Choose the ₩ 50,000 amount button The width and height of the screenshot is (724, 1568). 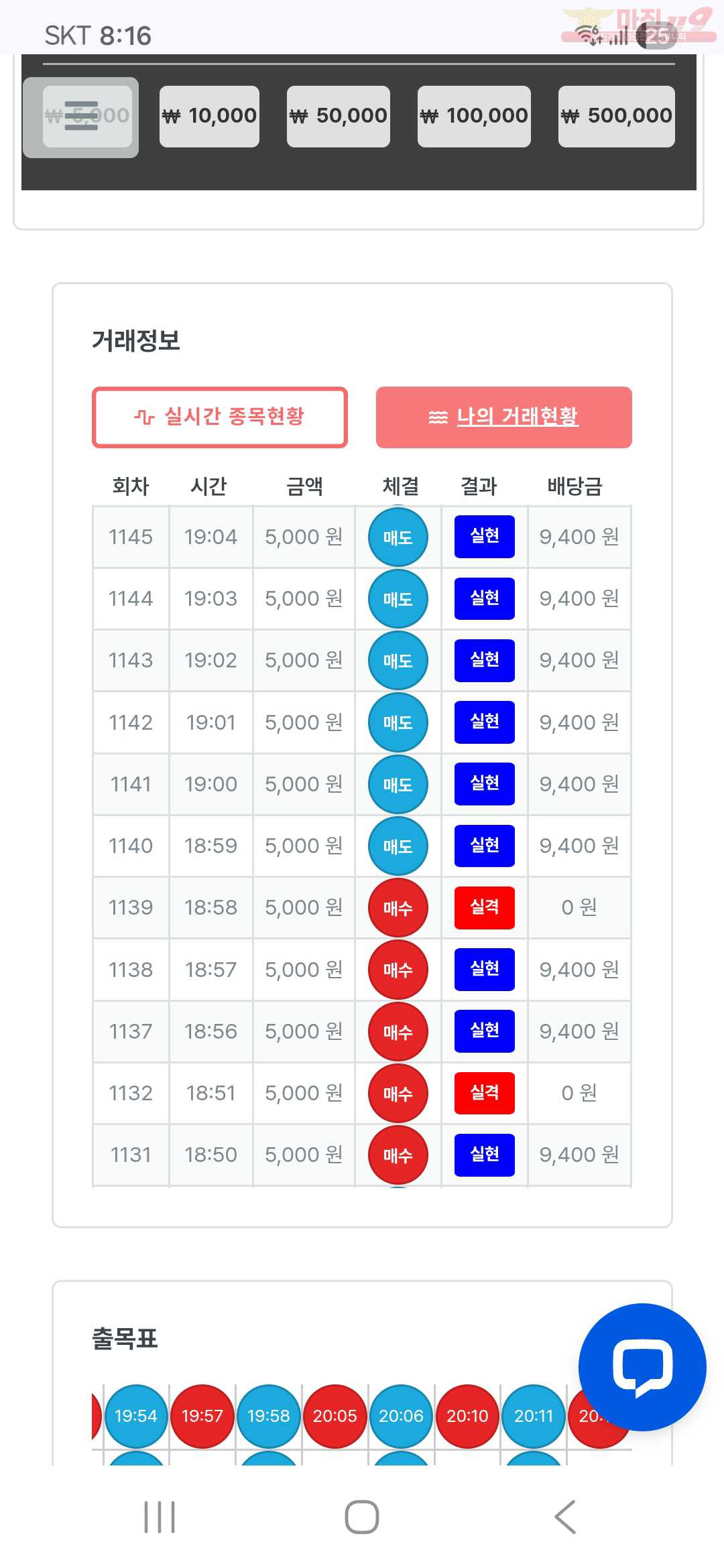coord(339,116)
